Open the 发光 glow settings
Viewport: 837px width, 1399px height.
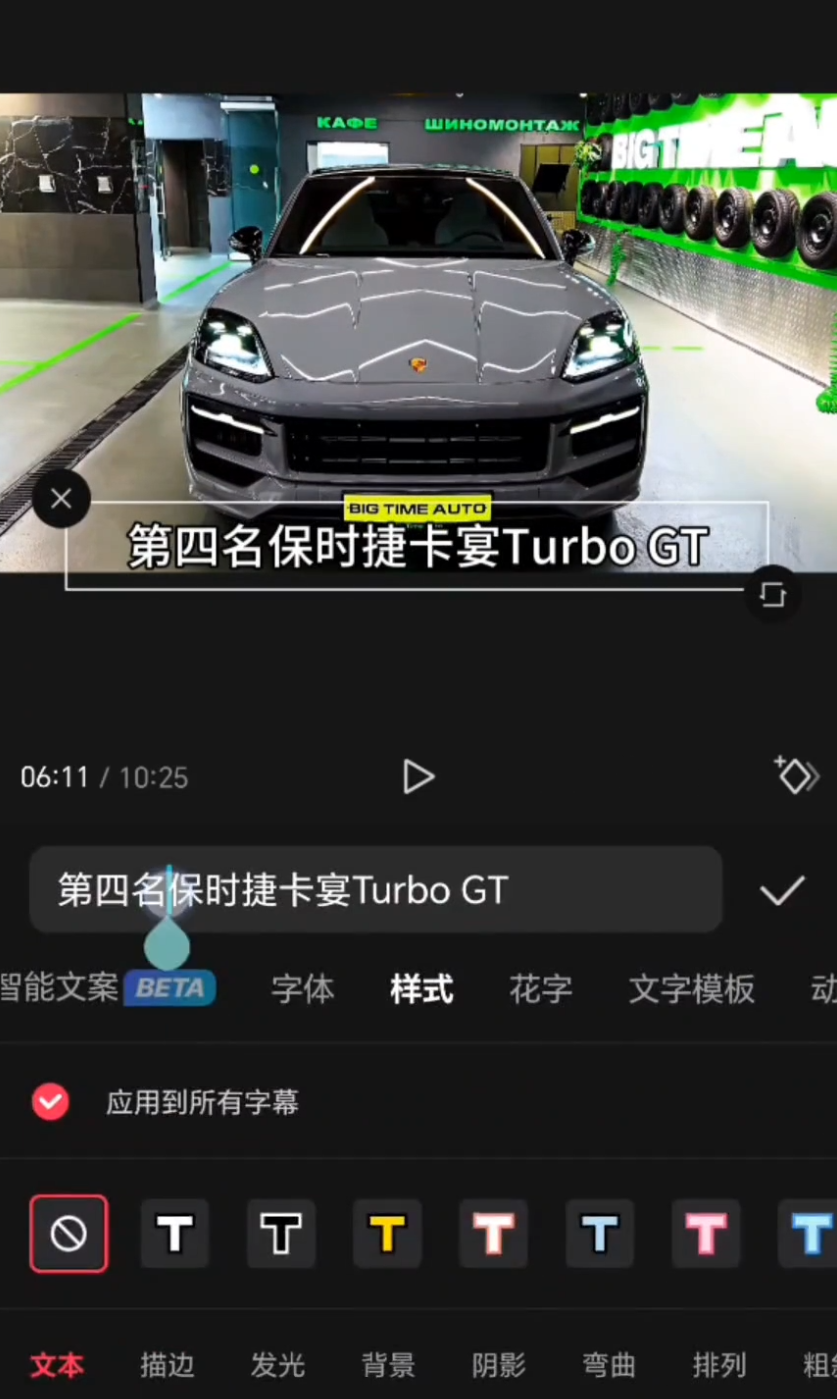pos(277,1365)
